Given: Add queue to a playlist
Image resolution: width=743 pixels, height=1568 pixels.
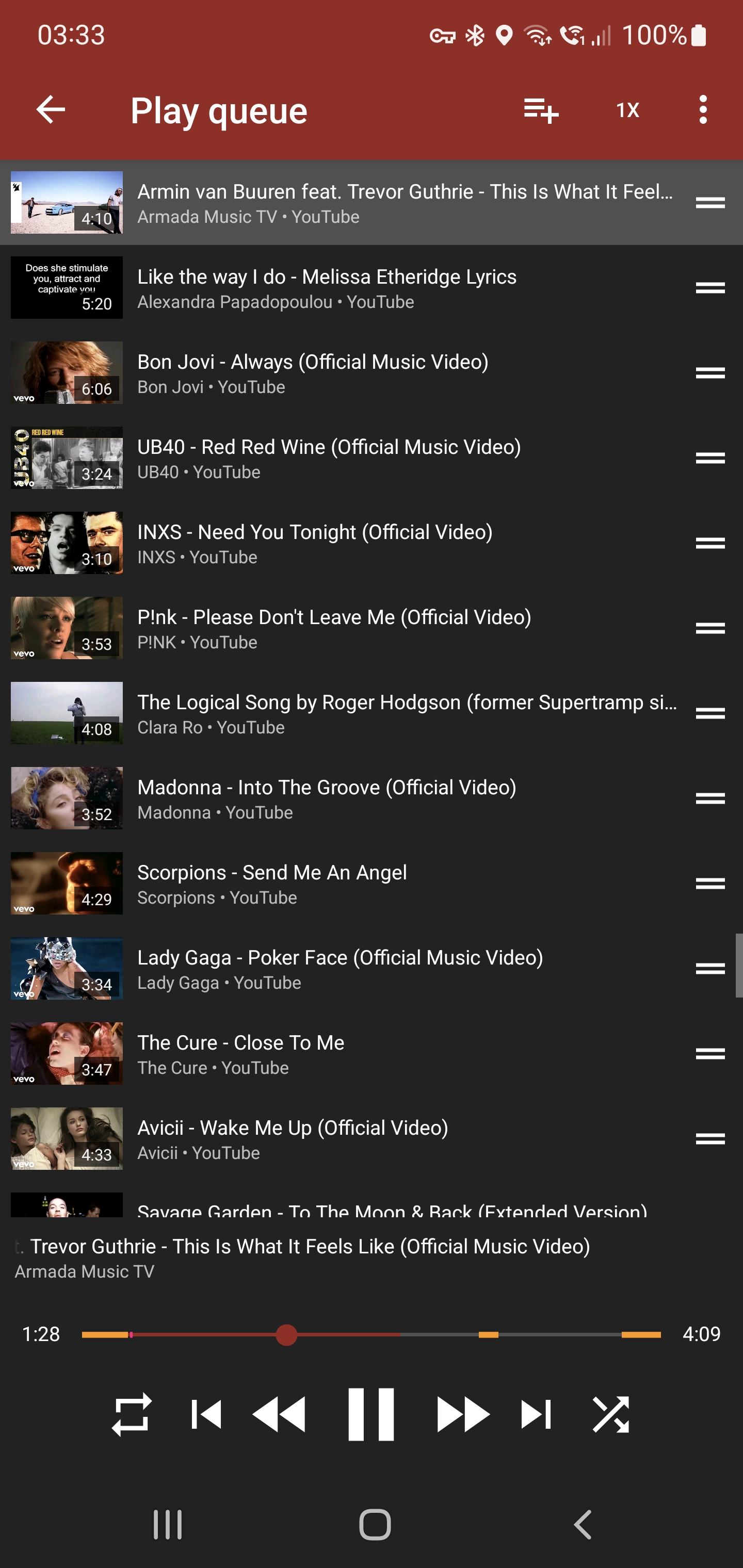Looking at the screenshot, I should pos(540,110).
